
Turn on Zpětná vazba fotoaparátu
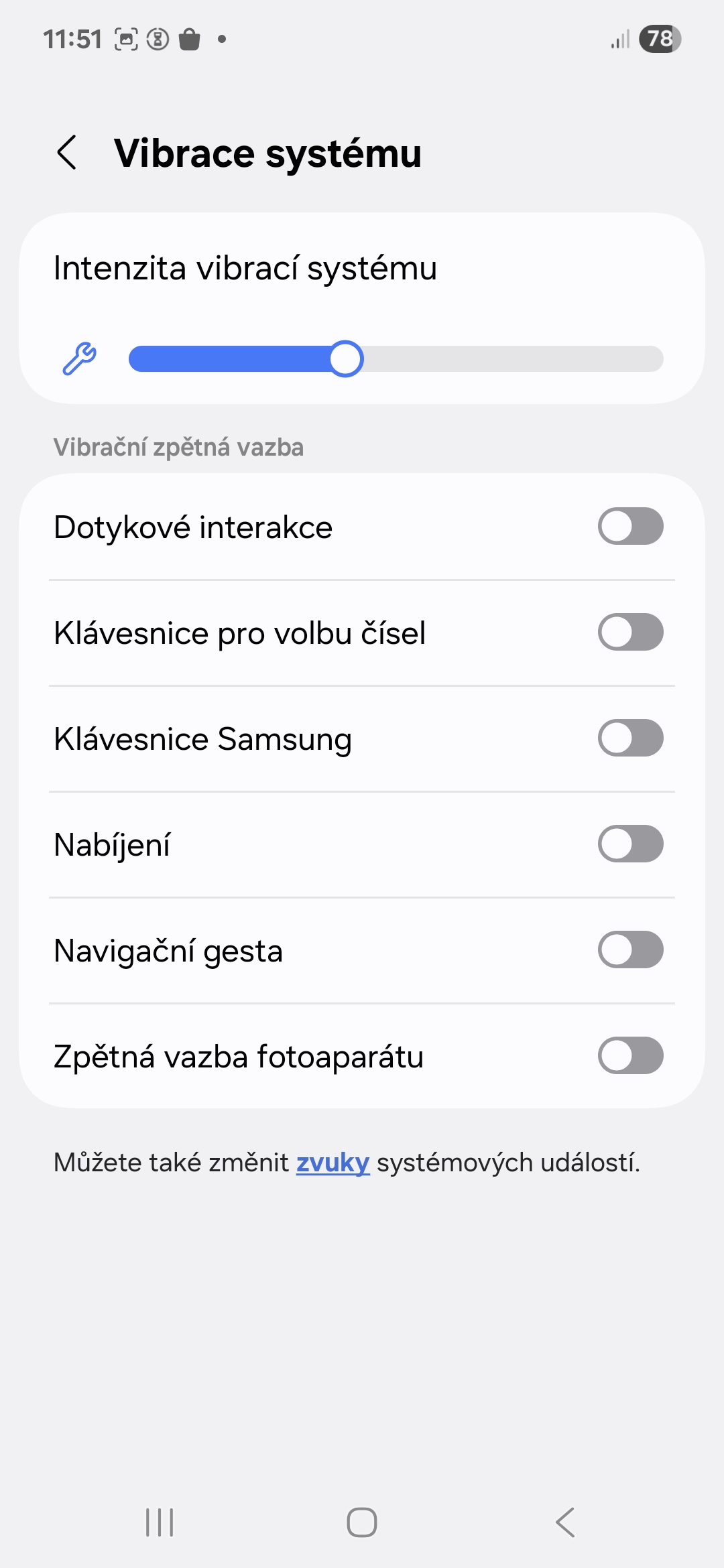tap(630, 1056)
